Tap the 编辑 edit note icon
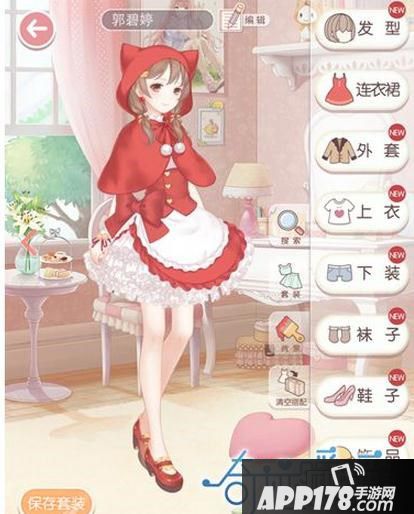 tap(244, 19)
